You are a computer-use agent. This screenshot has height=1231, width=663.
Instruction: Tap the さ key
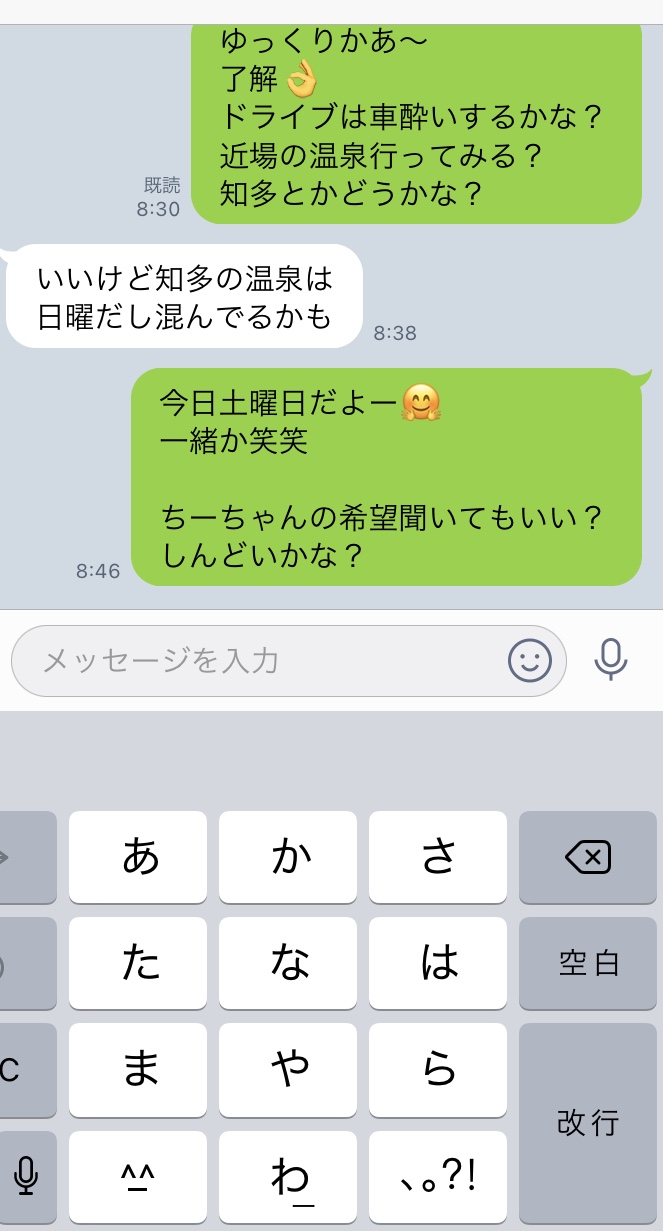coord(438,857)
